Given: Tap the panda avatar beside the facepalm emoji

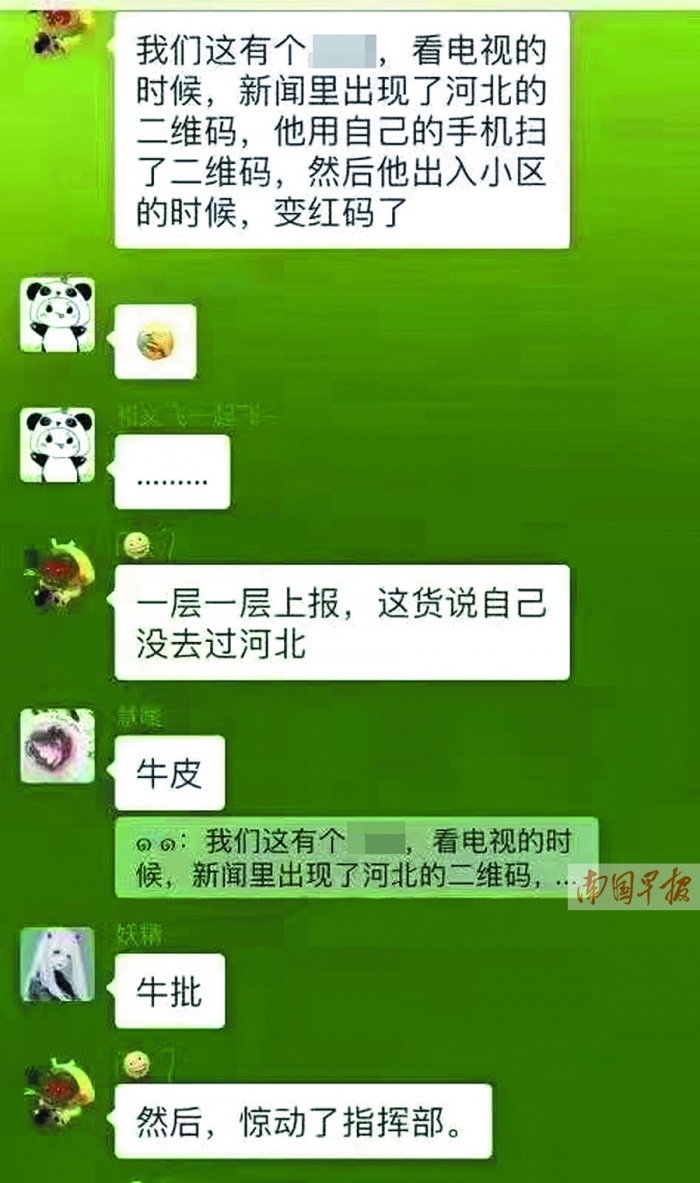Looking at the screenshot, I should [x=58, y=315].
